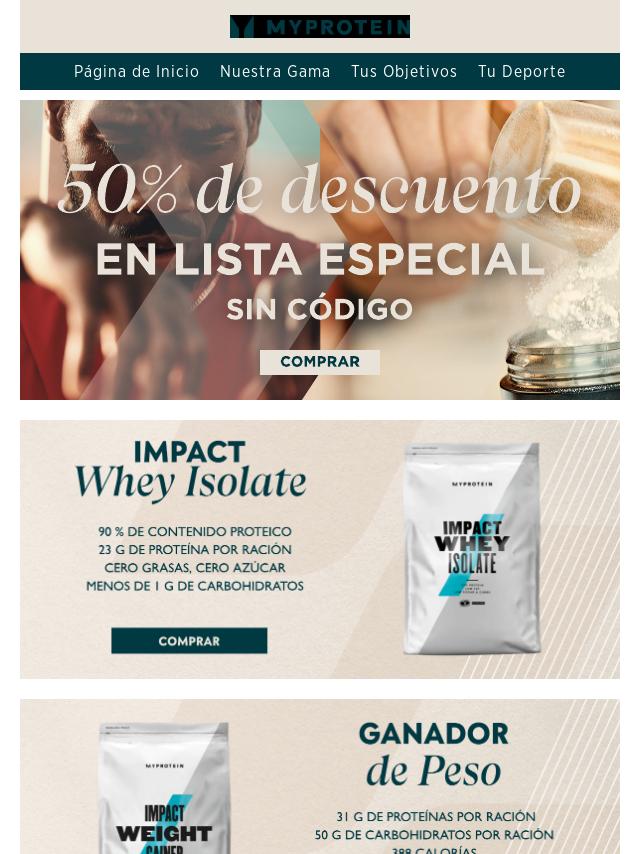Tap COMPRAR on the 50% de descuento banner
640x854 pixels.
[319, 362]
